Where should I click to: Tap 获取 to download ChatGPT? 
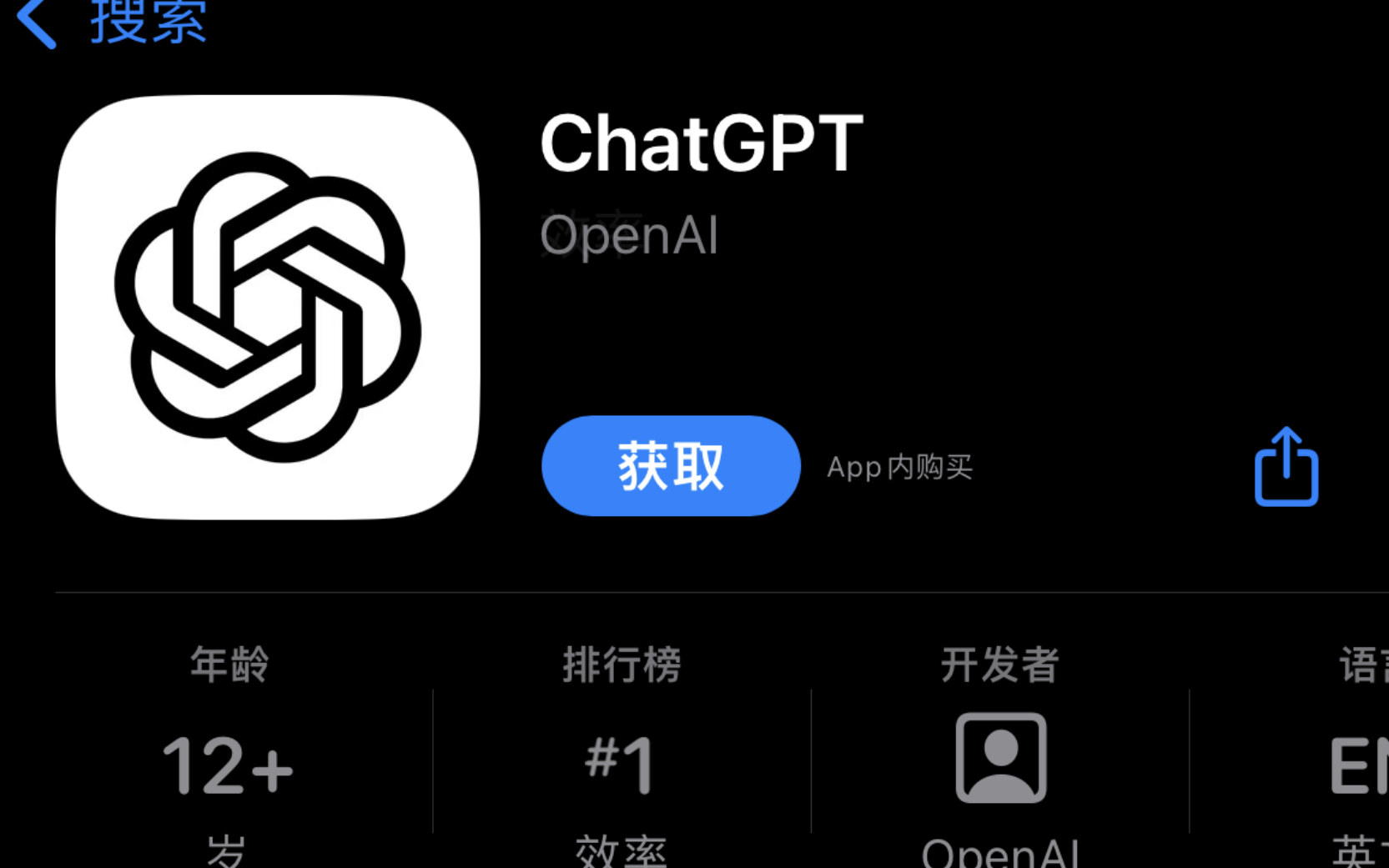pos(671,466)
